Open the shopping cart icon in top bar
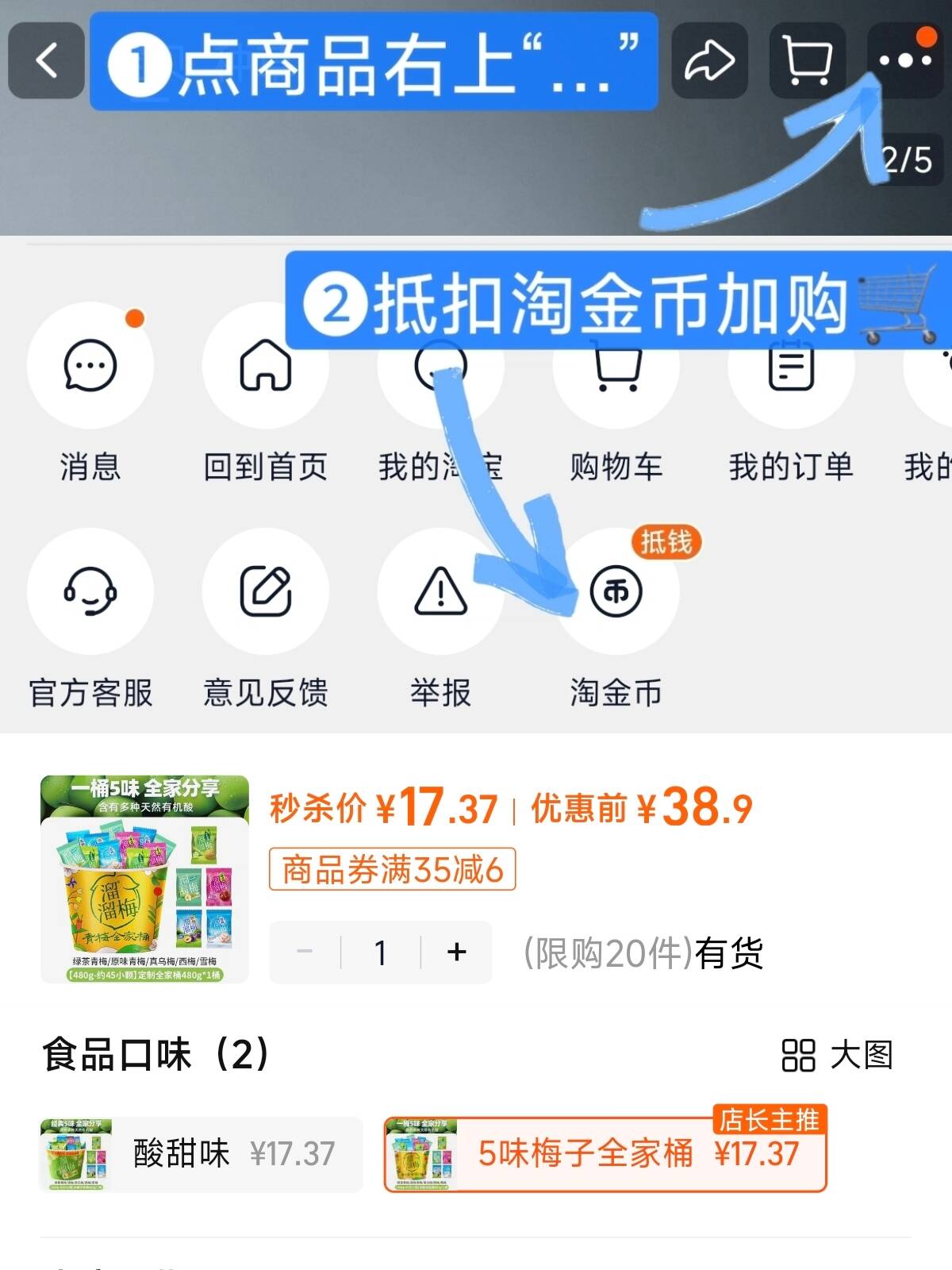 coord(806,61)
